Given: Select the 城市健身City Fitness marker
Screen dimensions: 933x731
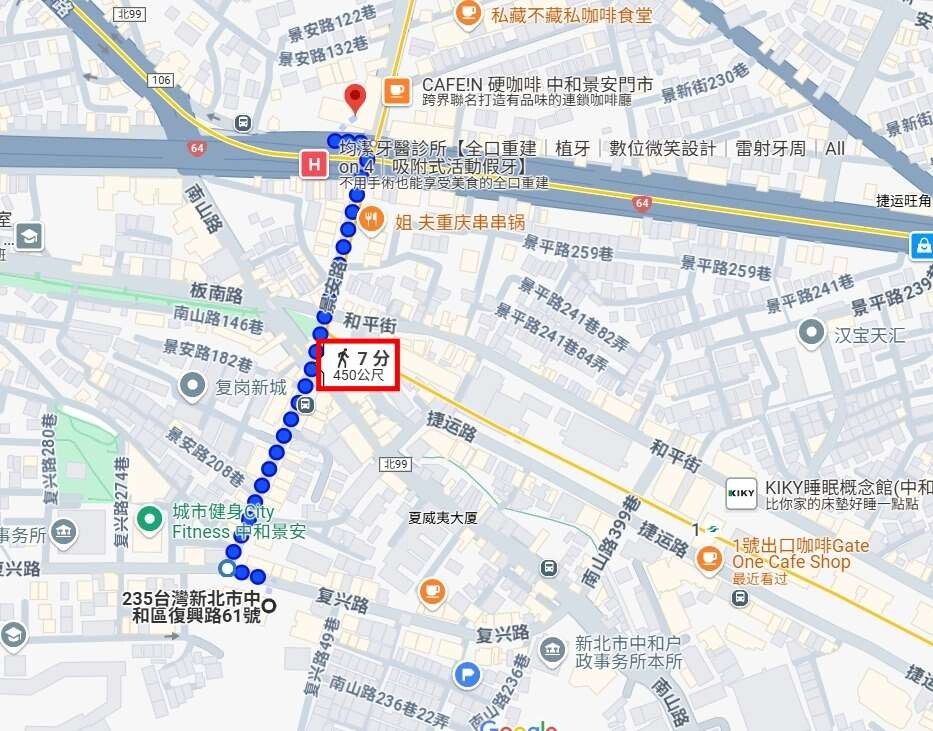Looking at the screenshot, I should click(150, 519).
